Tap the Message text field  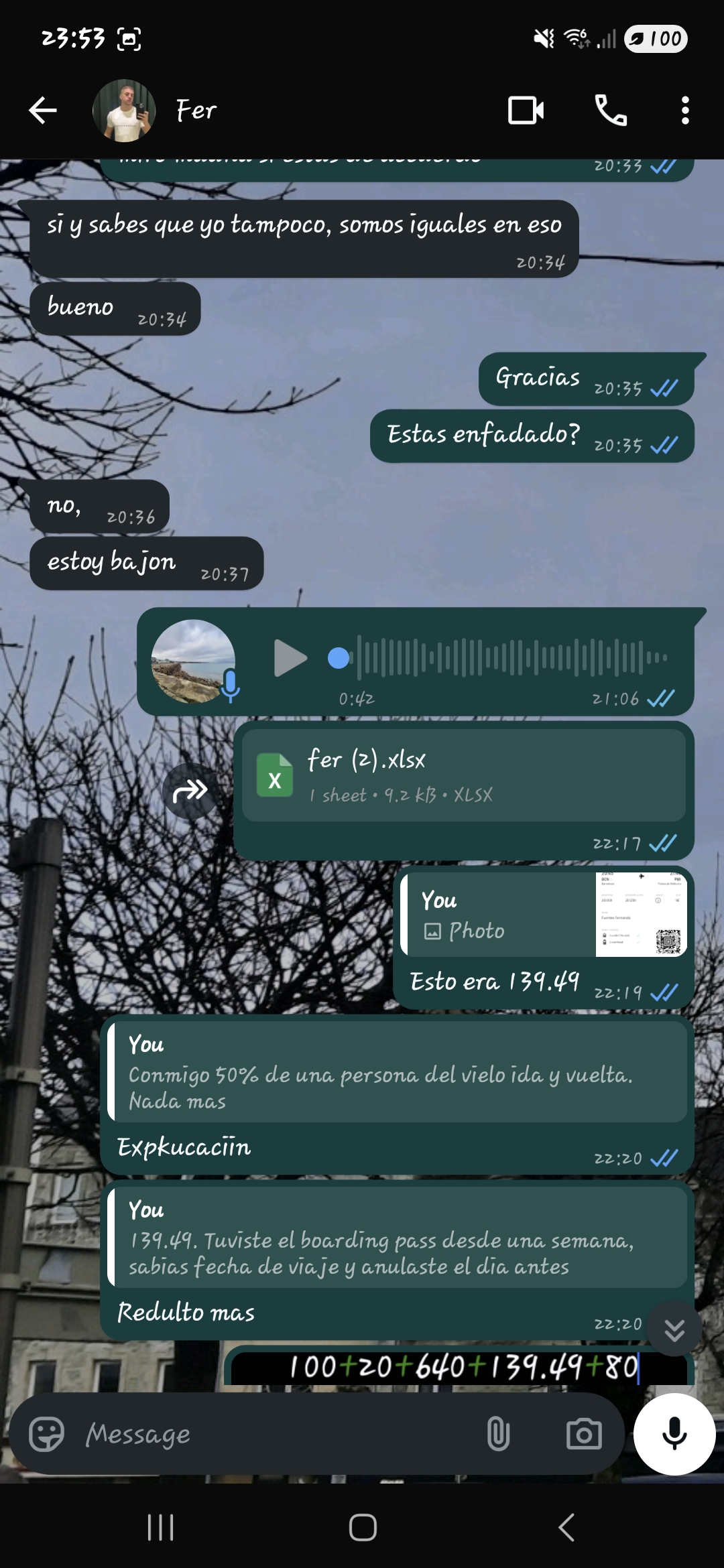tap(268, 1434)
